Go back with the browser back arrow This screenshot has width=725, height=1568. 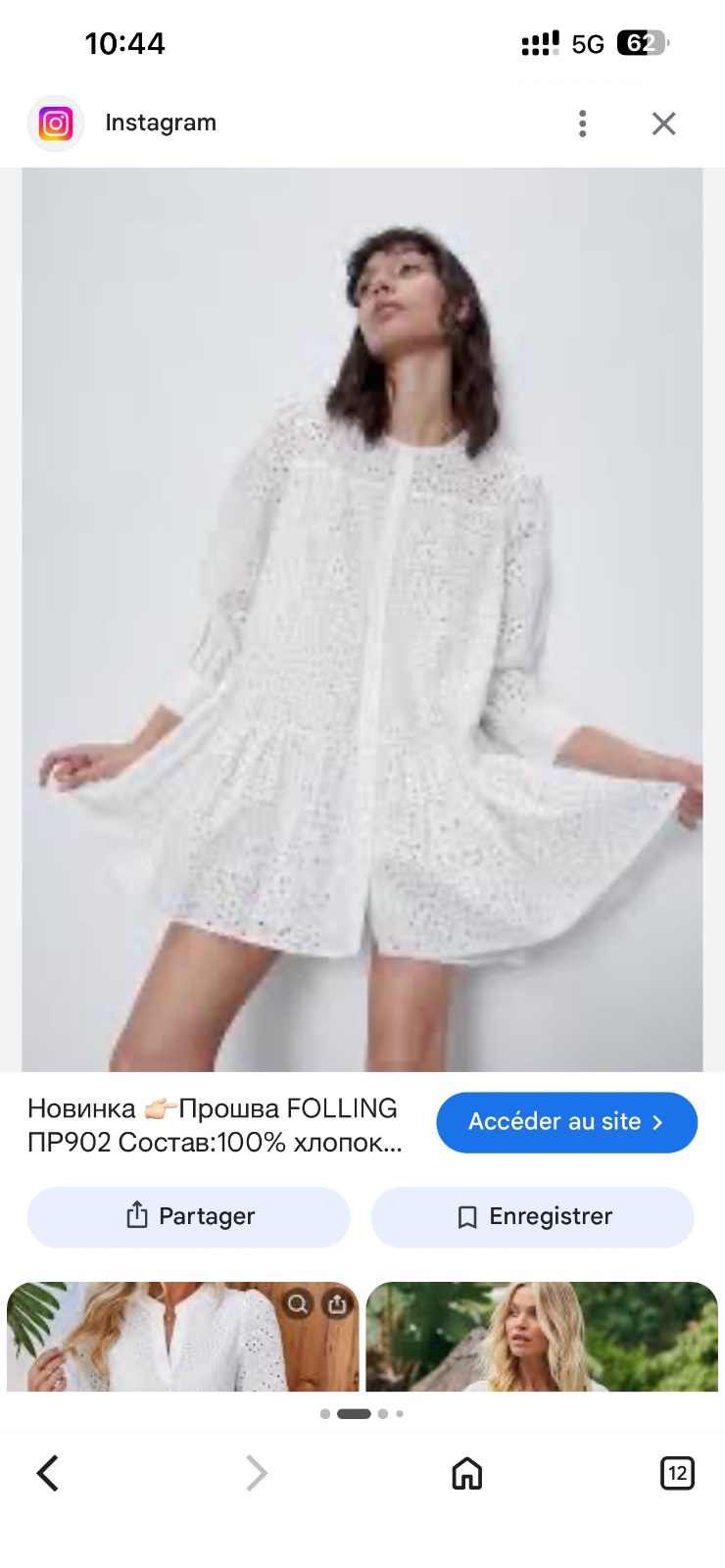coord(48,1473)
